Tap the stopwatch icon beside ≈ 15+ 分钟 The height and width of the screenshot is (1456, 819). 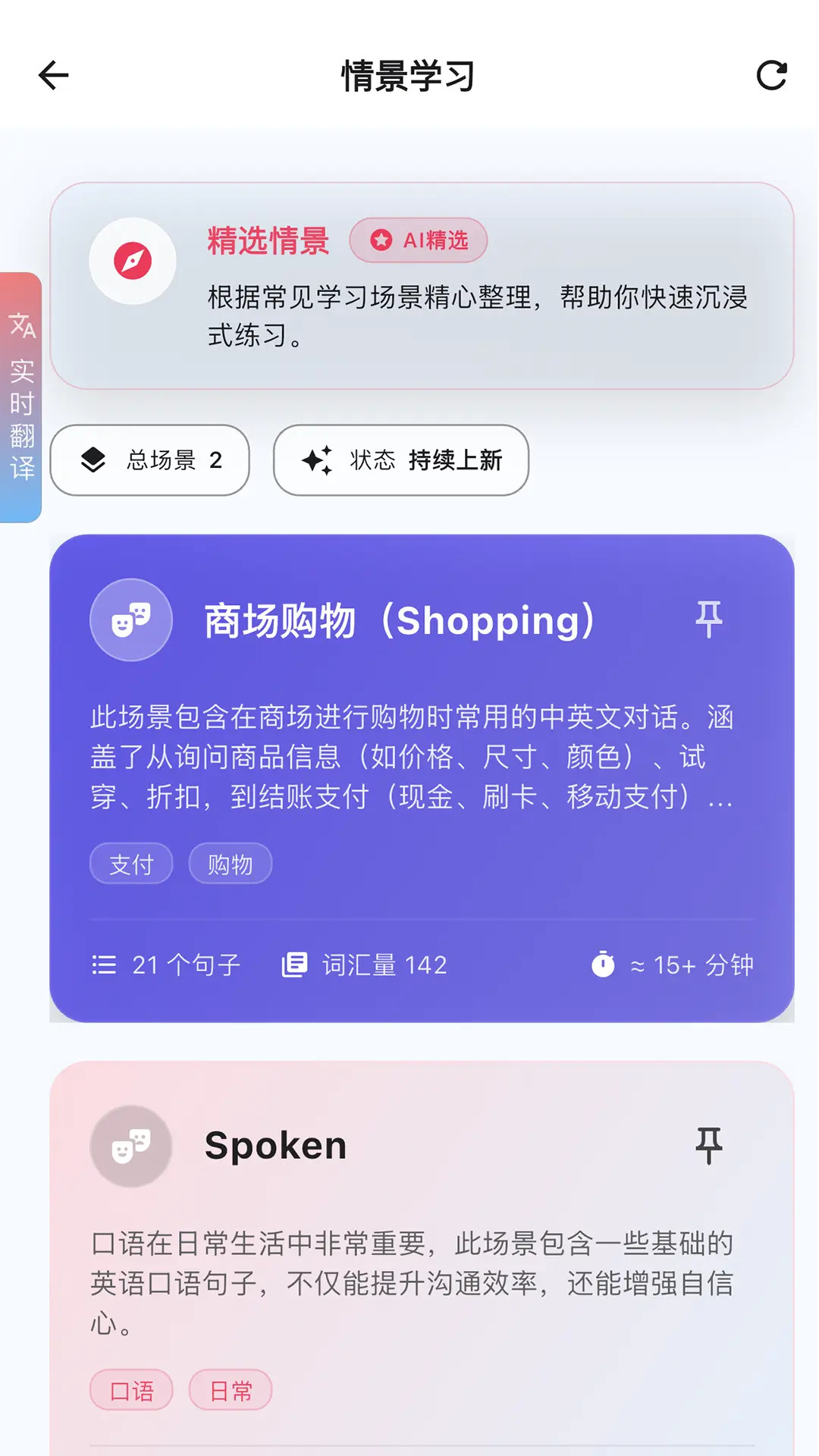coord(604,965)
